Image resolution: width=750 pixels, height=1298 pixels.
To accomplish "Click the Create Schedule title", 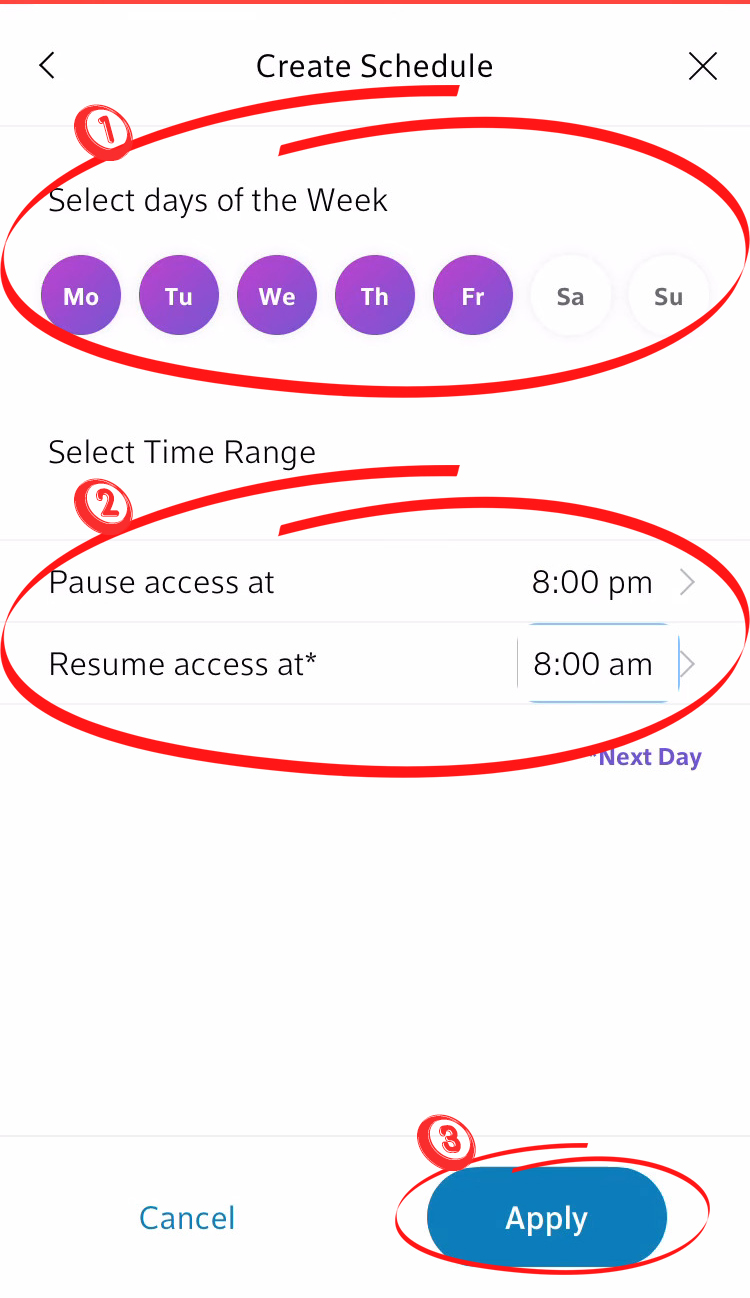I will pyautogui.click(x=374, y=66).
